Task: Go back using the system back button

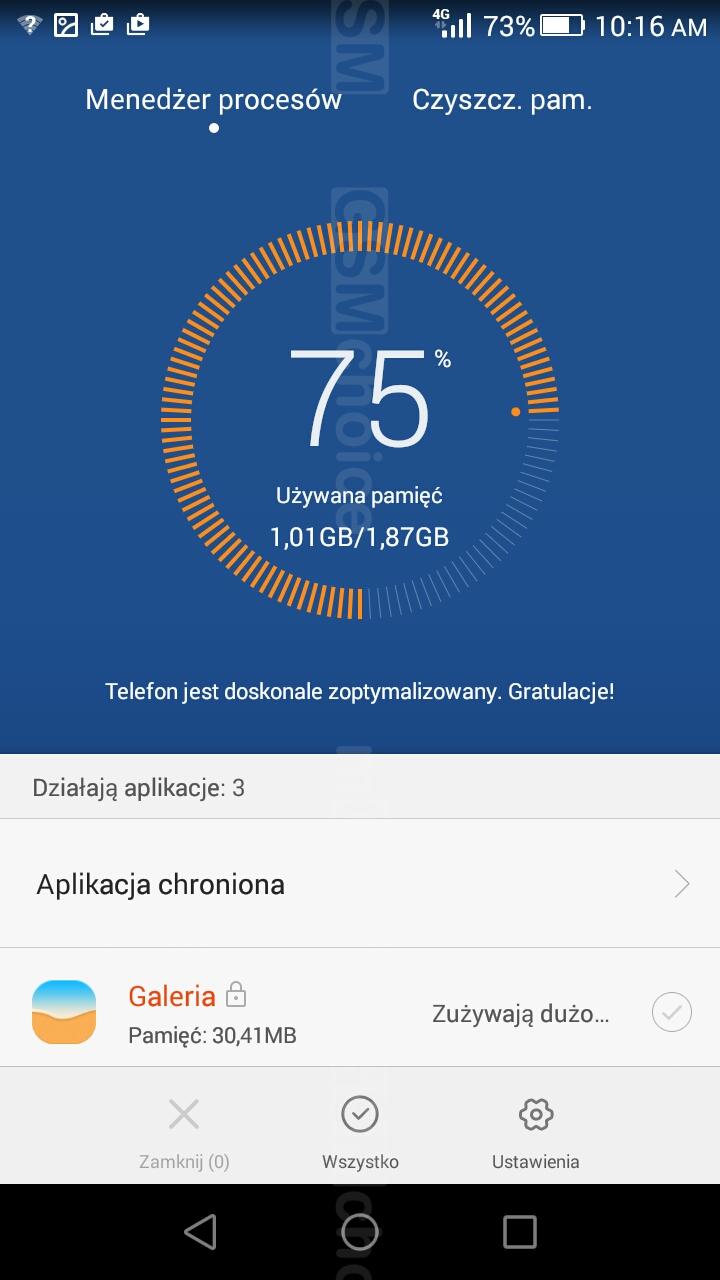Action: tap(200, 1232)
